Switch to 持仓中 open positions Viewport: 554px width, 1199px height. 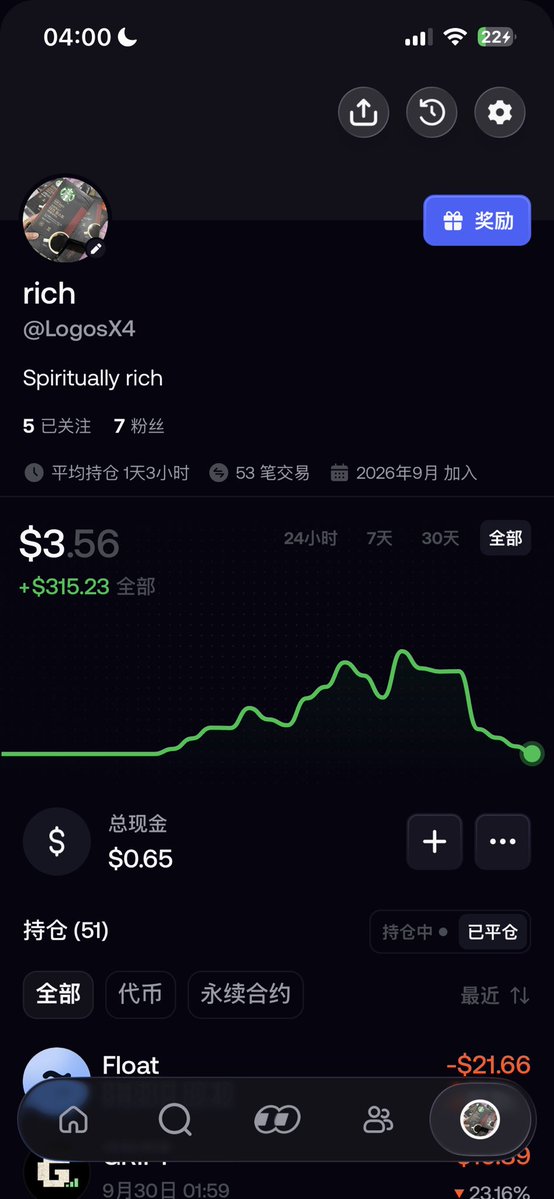point(415,932)
